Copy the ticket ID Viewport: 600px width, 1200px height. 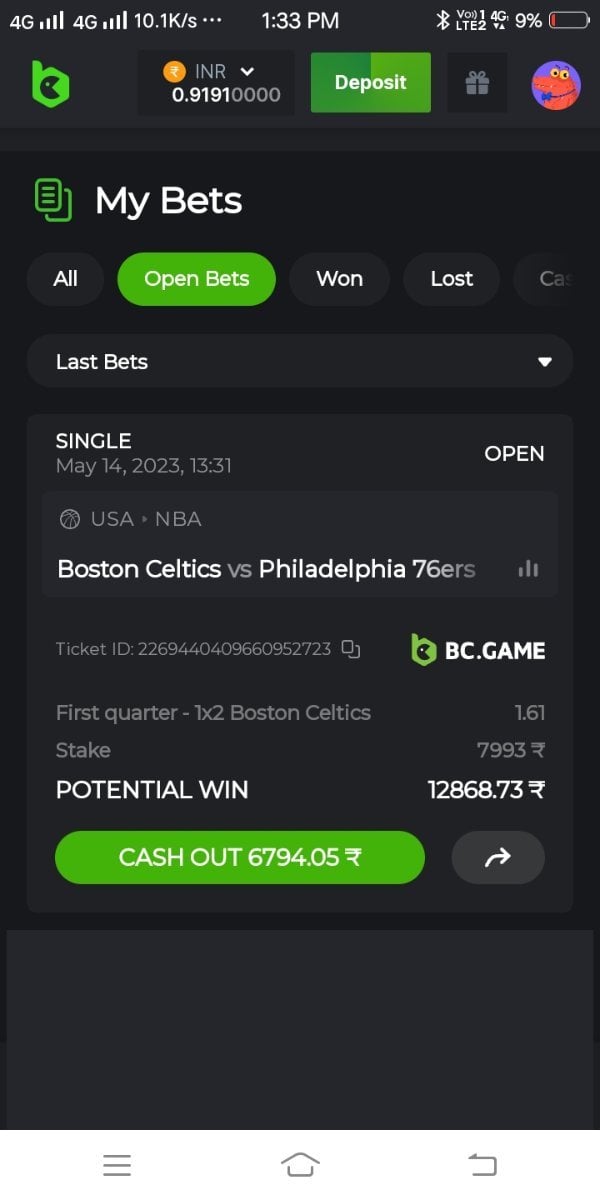[350, 649]
